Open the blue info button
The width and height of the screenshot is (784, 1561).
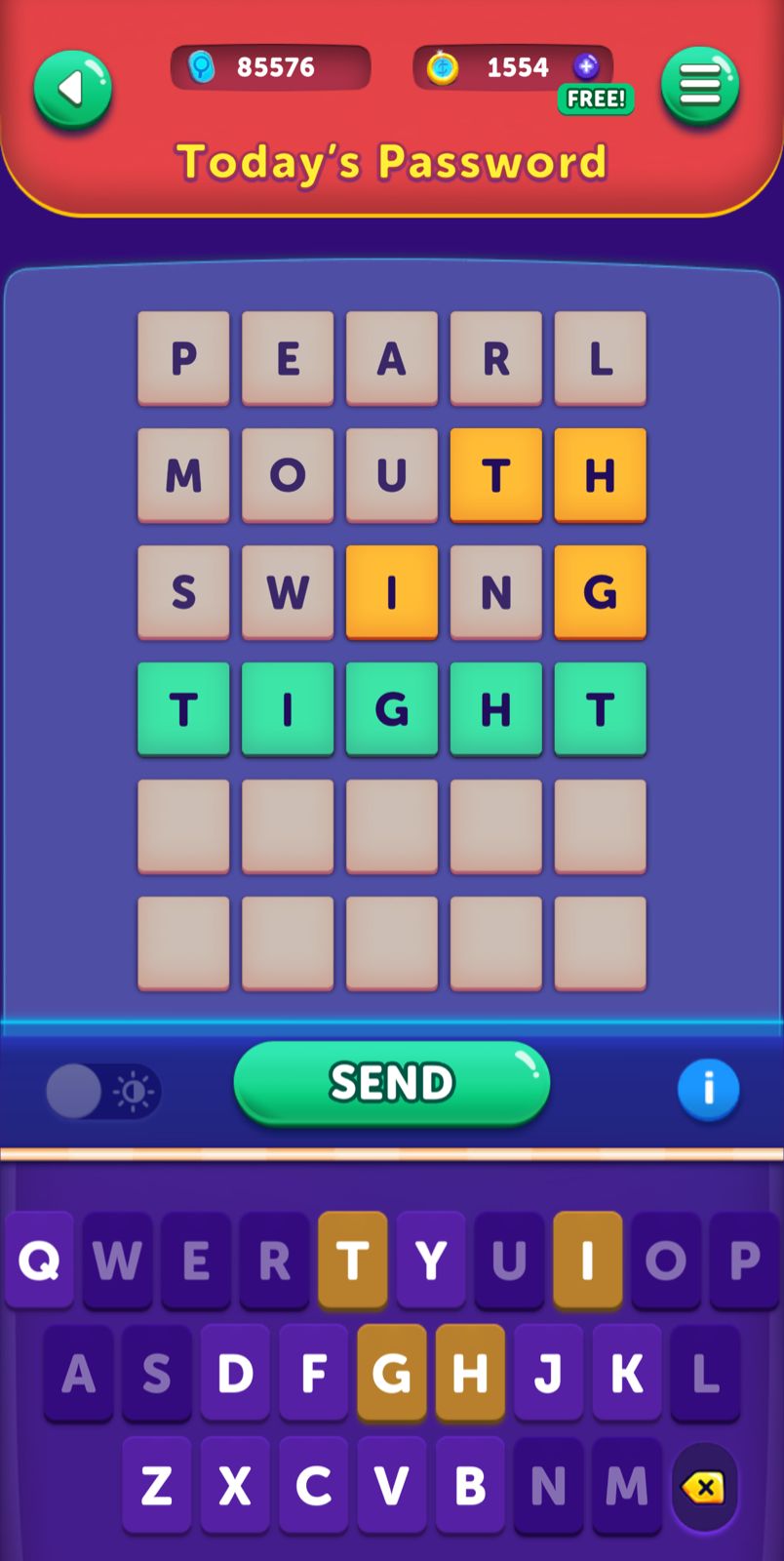point(708,1089)
